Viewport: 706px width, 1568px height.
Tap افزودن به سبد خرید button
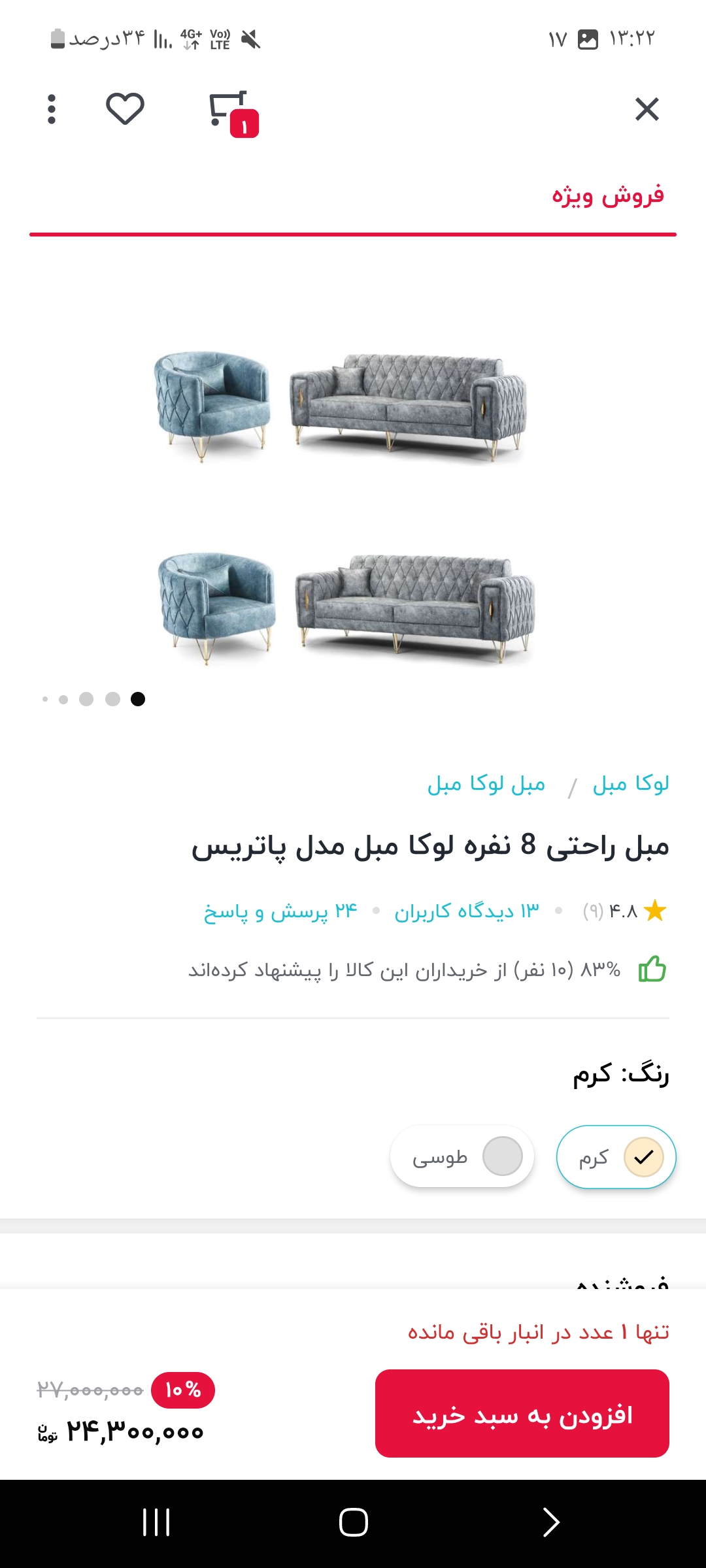coord(522,1414)
